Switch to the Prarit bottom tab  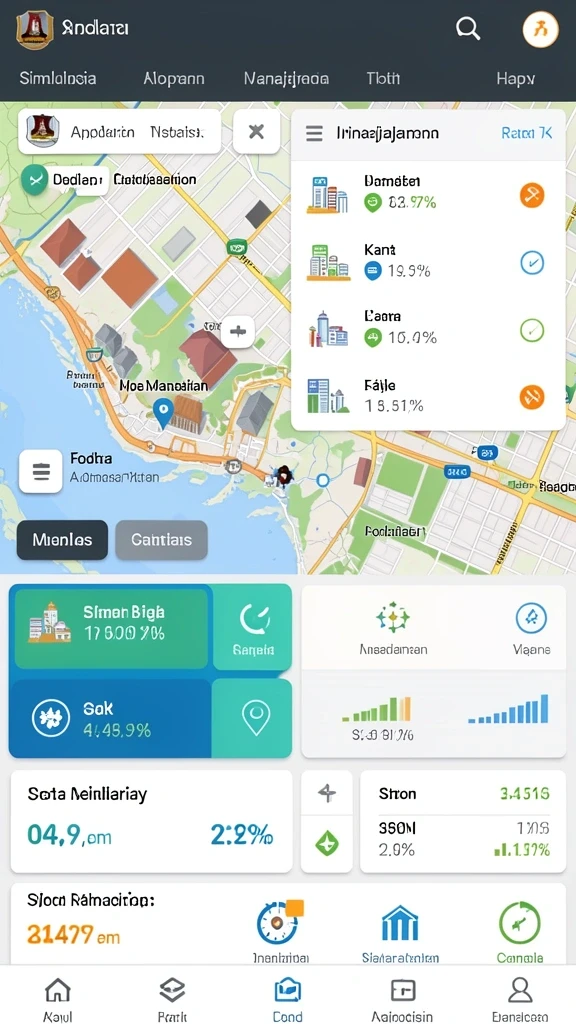(x=172, y=999)
